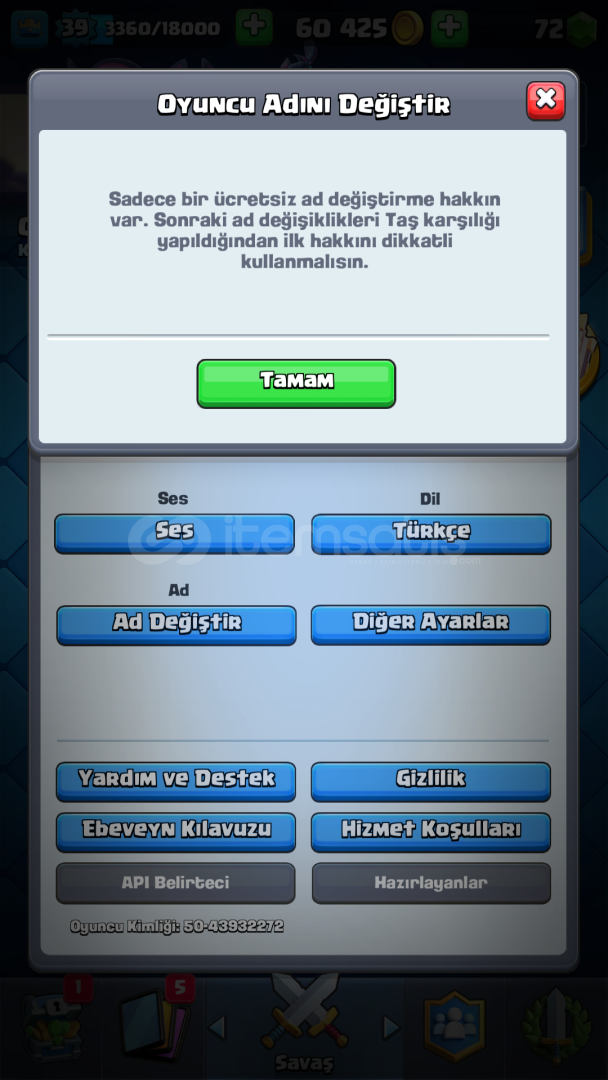The image size is (608, 1080).
Task: Open the Gizlilik privacy page
Action: 431,780
